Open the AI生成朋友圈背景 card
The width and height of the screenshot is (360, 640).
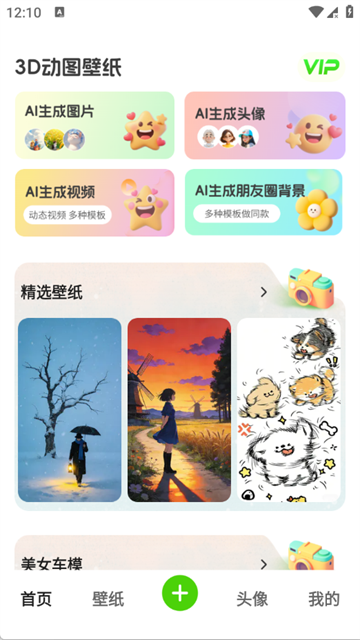click(x=264, y=202)
